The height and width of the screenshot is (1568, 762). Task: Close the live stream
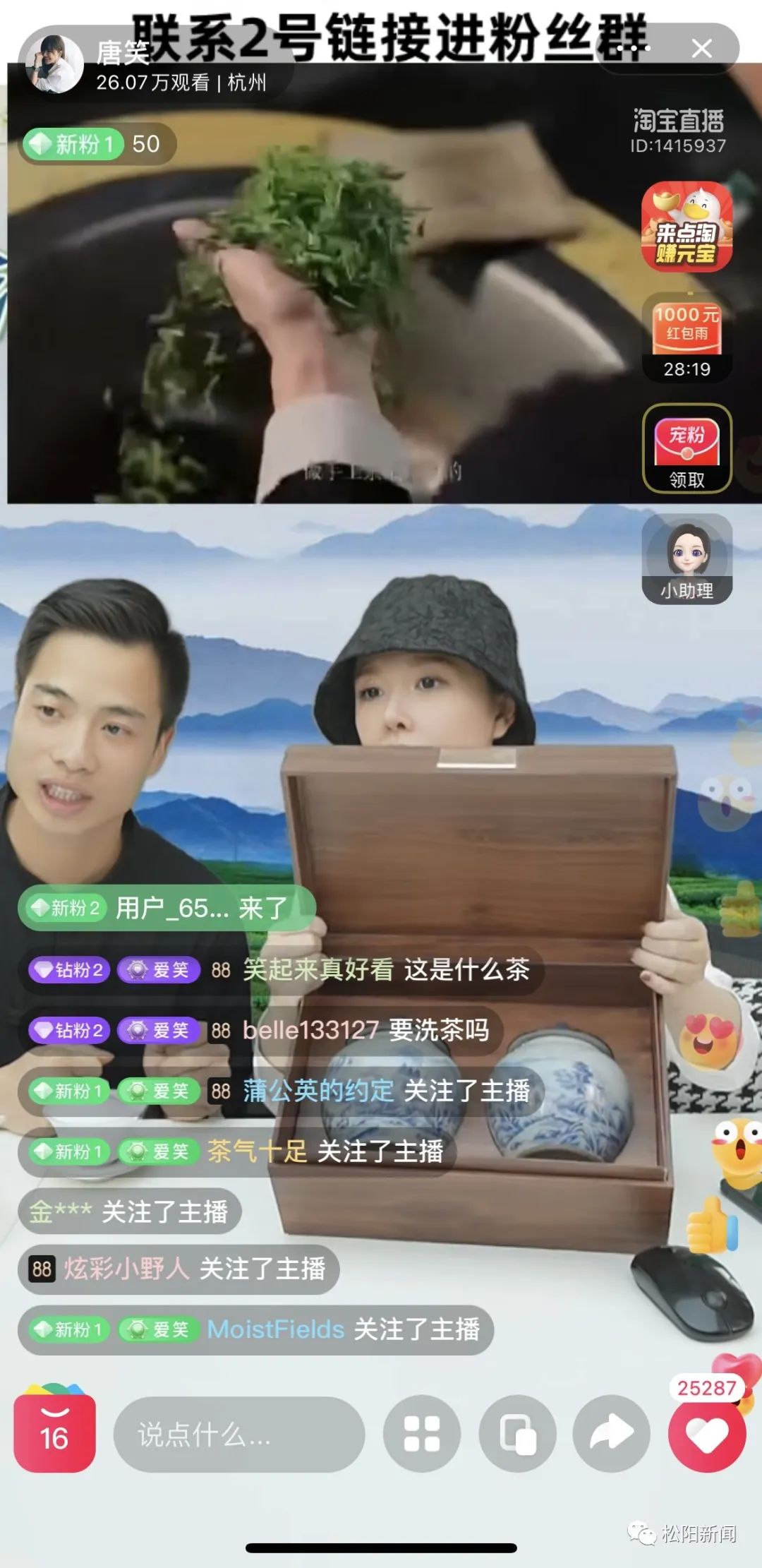701,49
